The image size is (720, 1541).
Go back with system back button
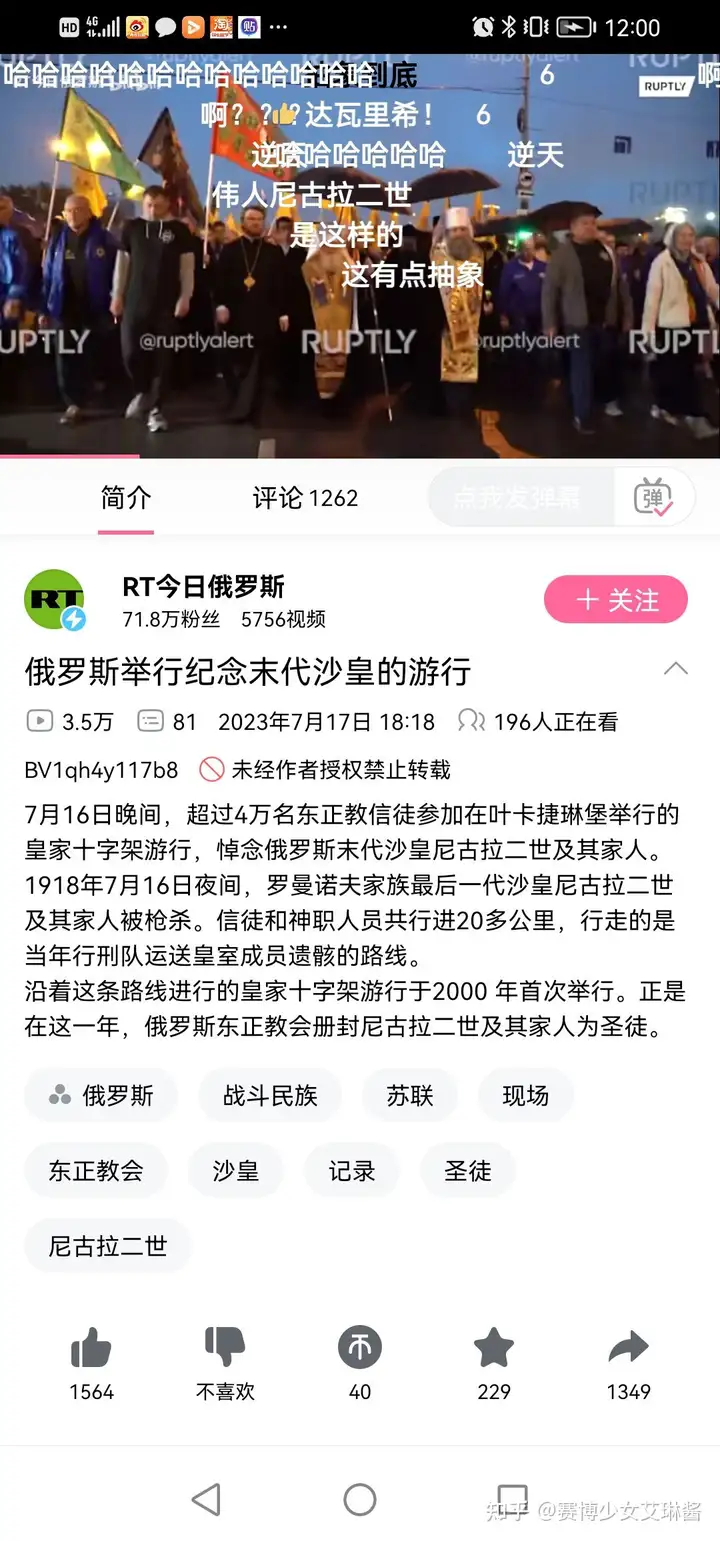coord(206,1499)
